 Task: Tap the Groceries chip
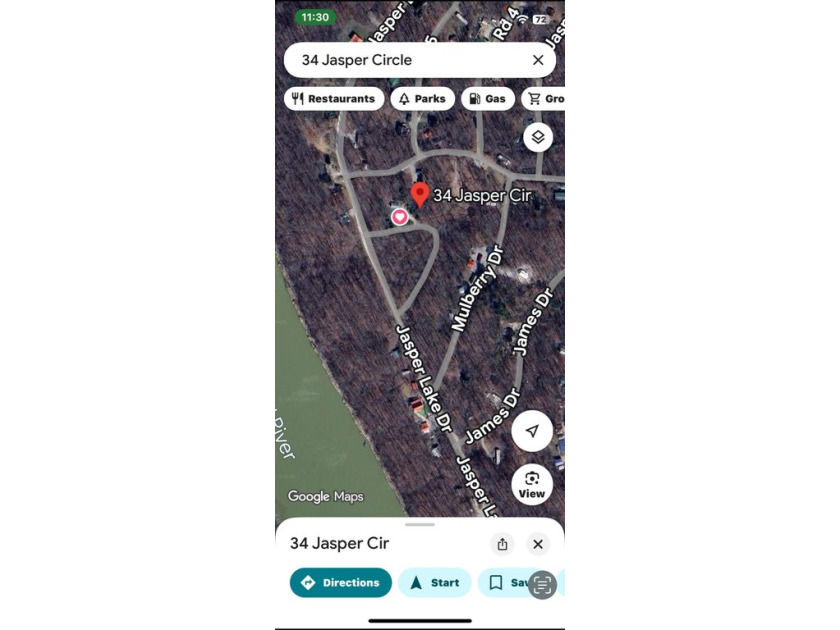[544, 99]
